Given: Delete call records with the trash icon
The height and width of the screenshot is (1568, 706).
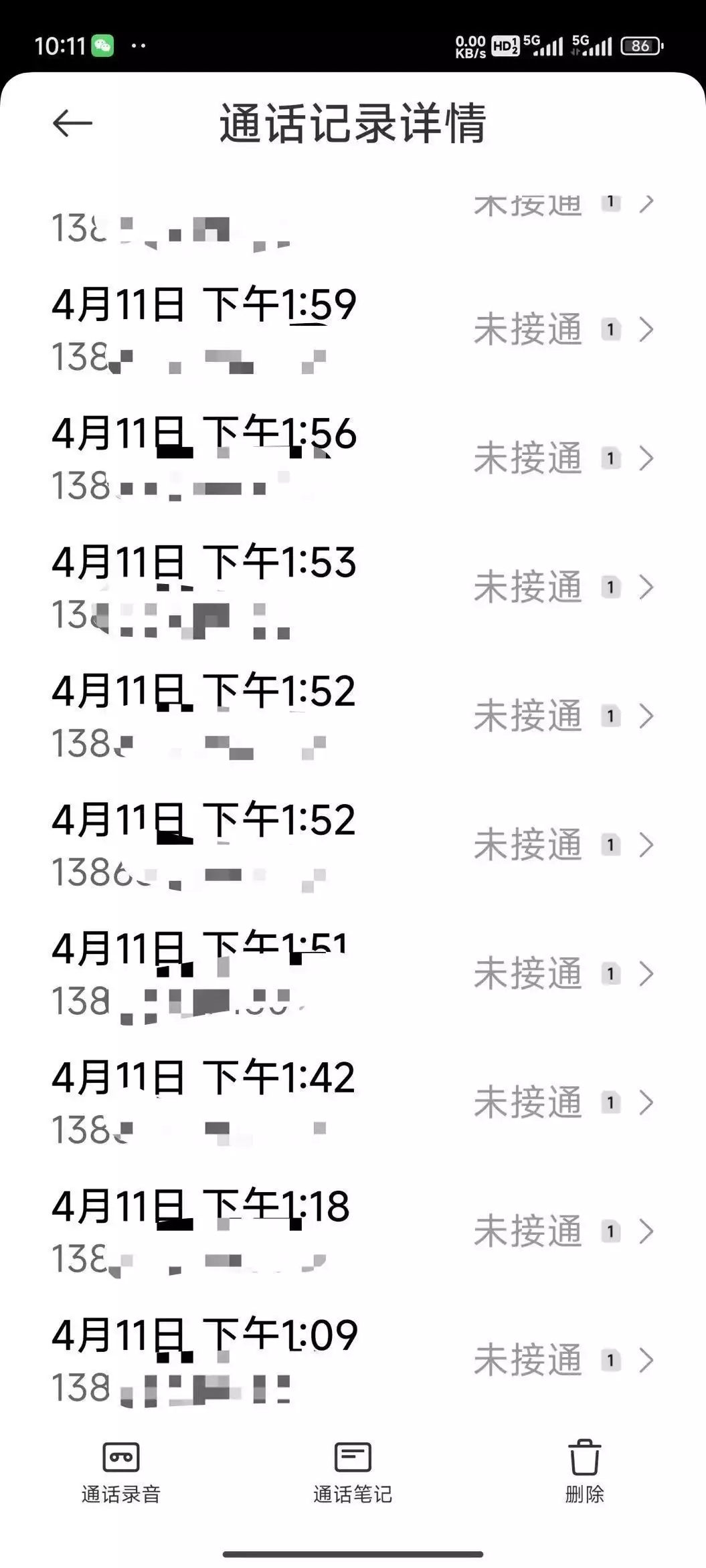Looking at the screenshot, I should [x=584, y=1472].
